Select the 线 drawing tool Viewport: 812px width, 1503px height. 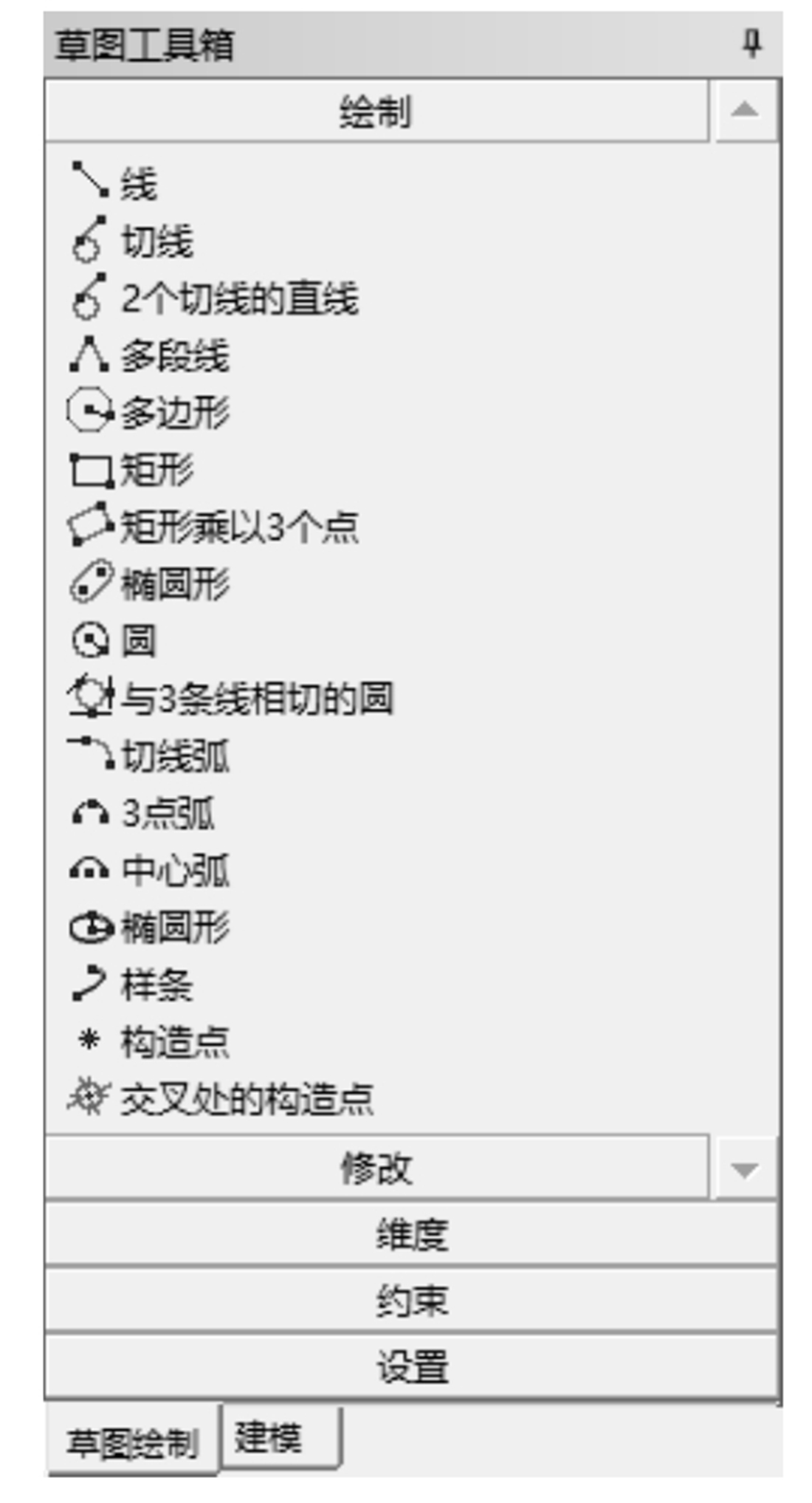tap(114, 182)
